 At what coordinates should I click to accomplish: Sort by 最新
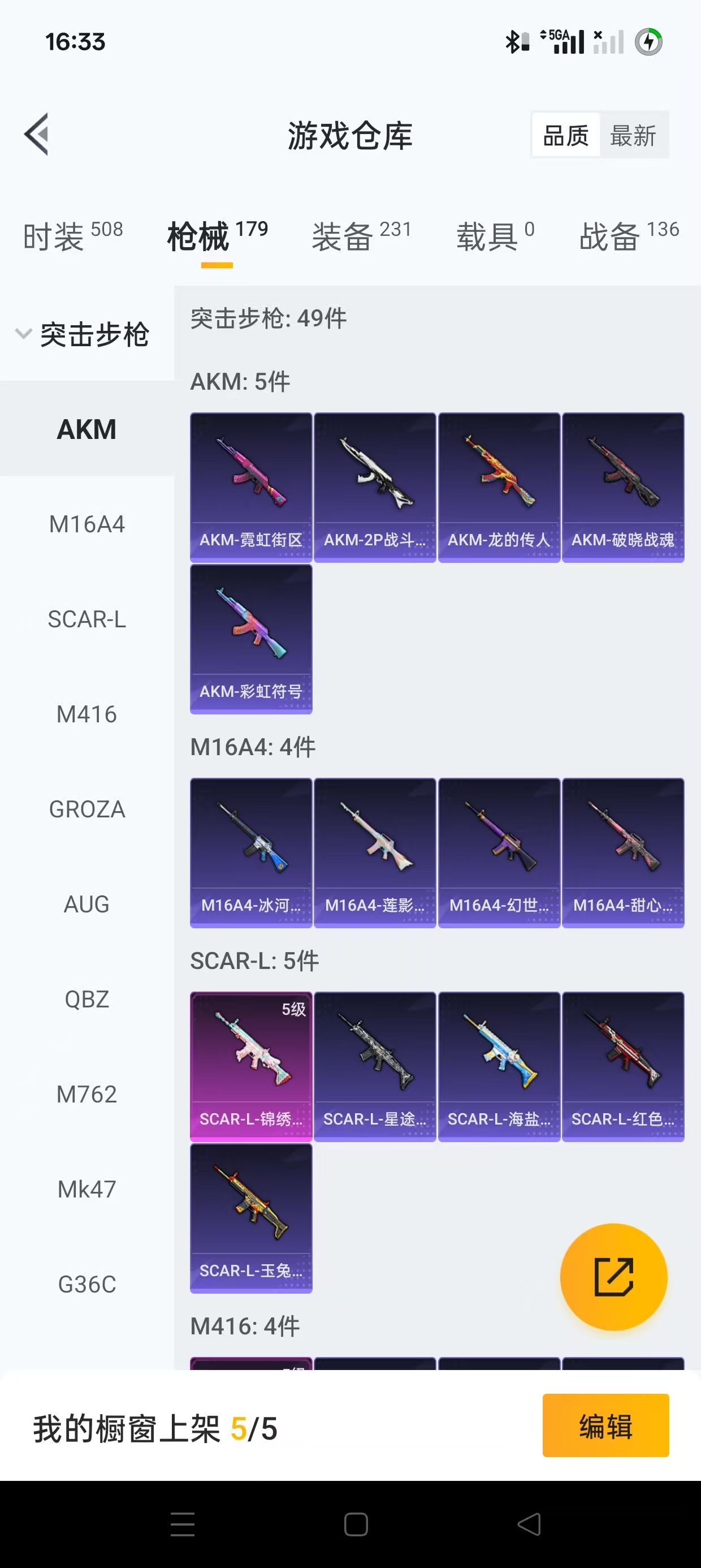point(633,135)
